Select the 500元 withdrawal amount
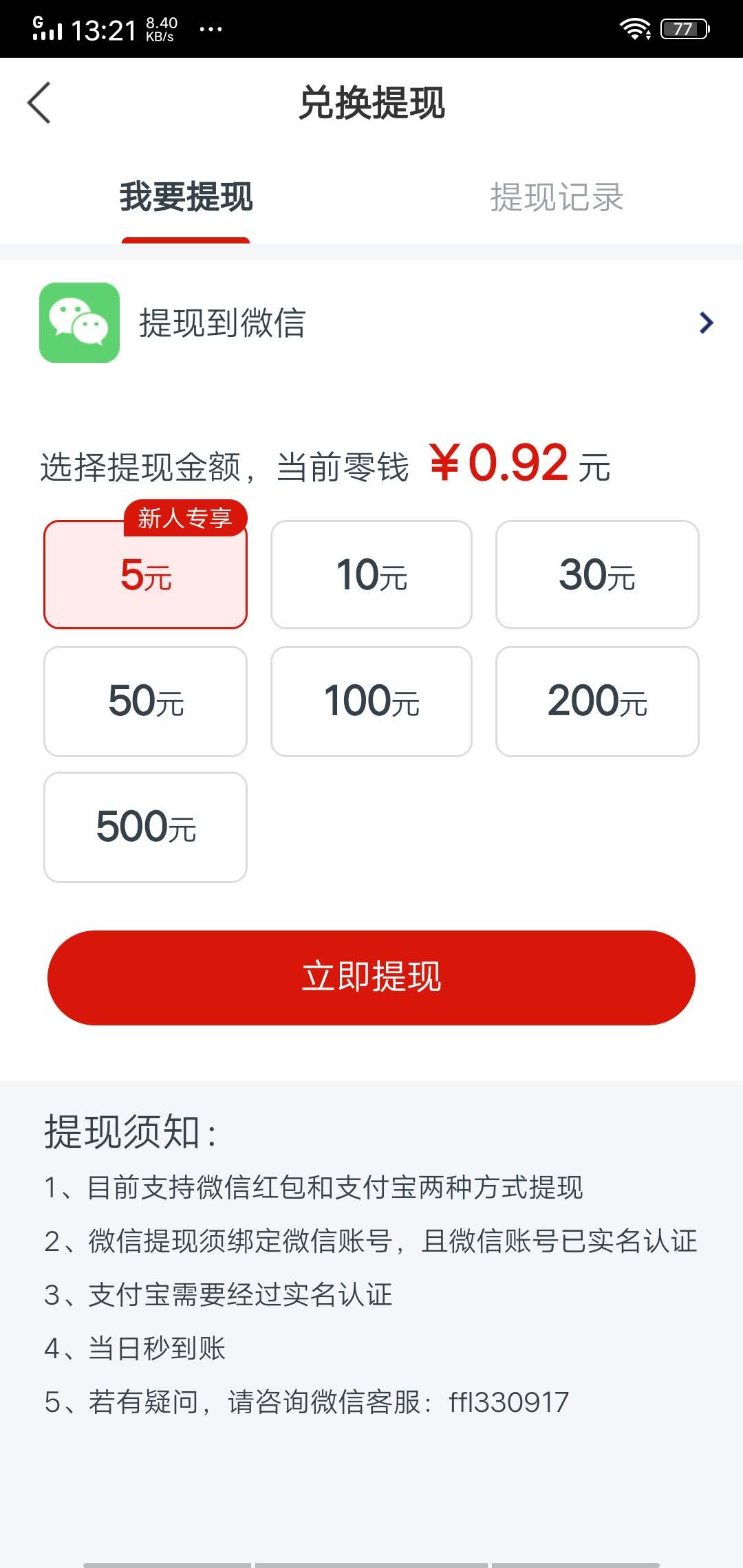This screenshot has height=1568, width=743. [145, 827]
